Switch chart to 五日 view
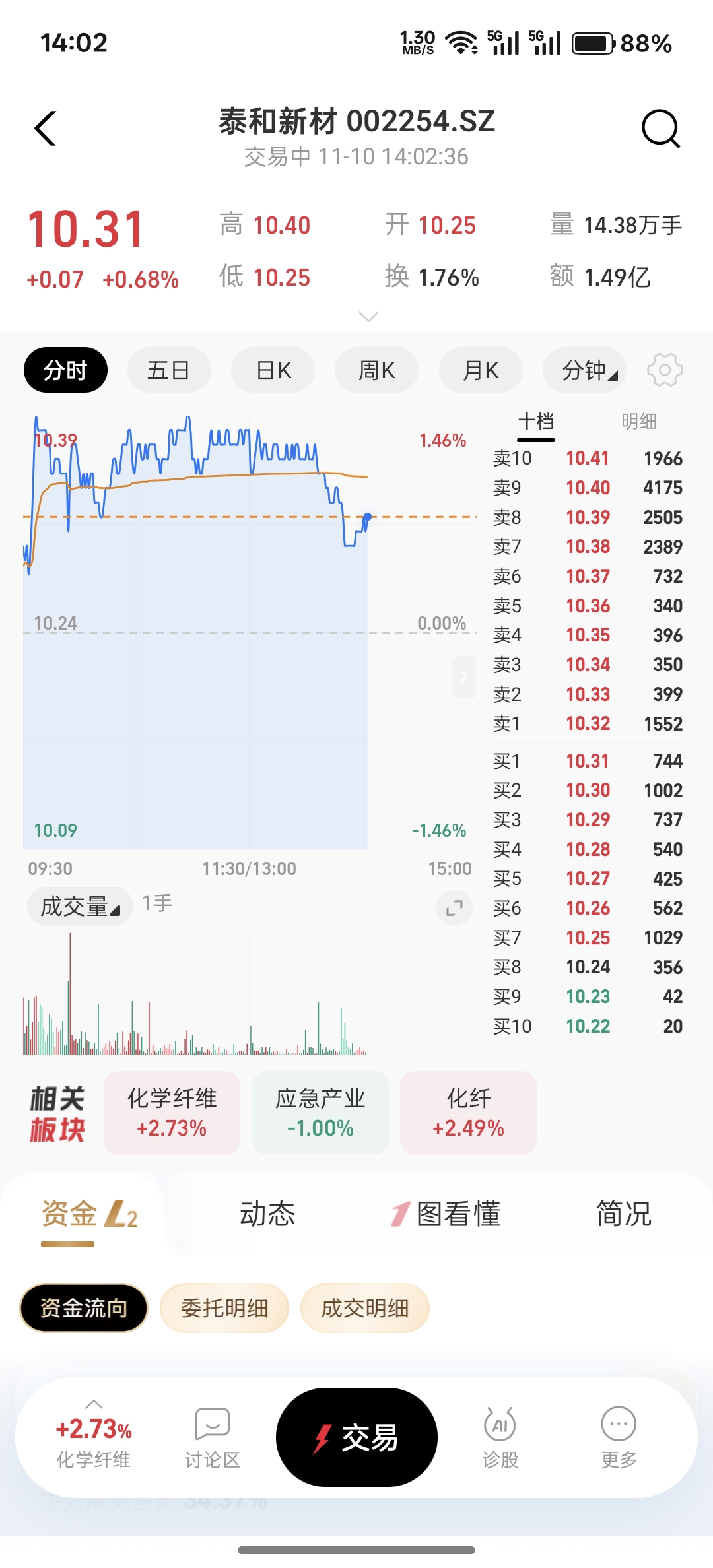 (168, 370)
